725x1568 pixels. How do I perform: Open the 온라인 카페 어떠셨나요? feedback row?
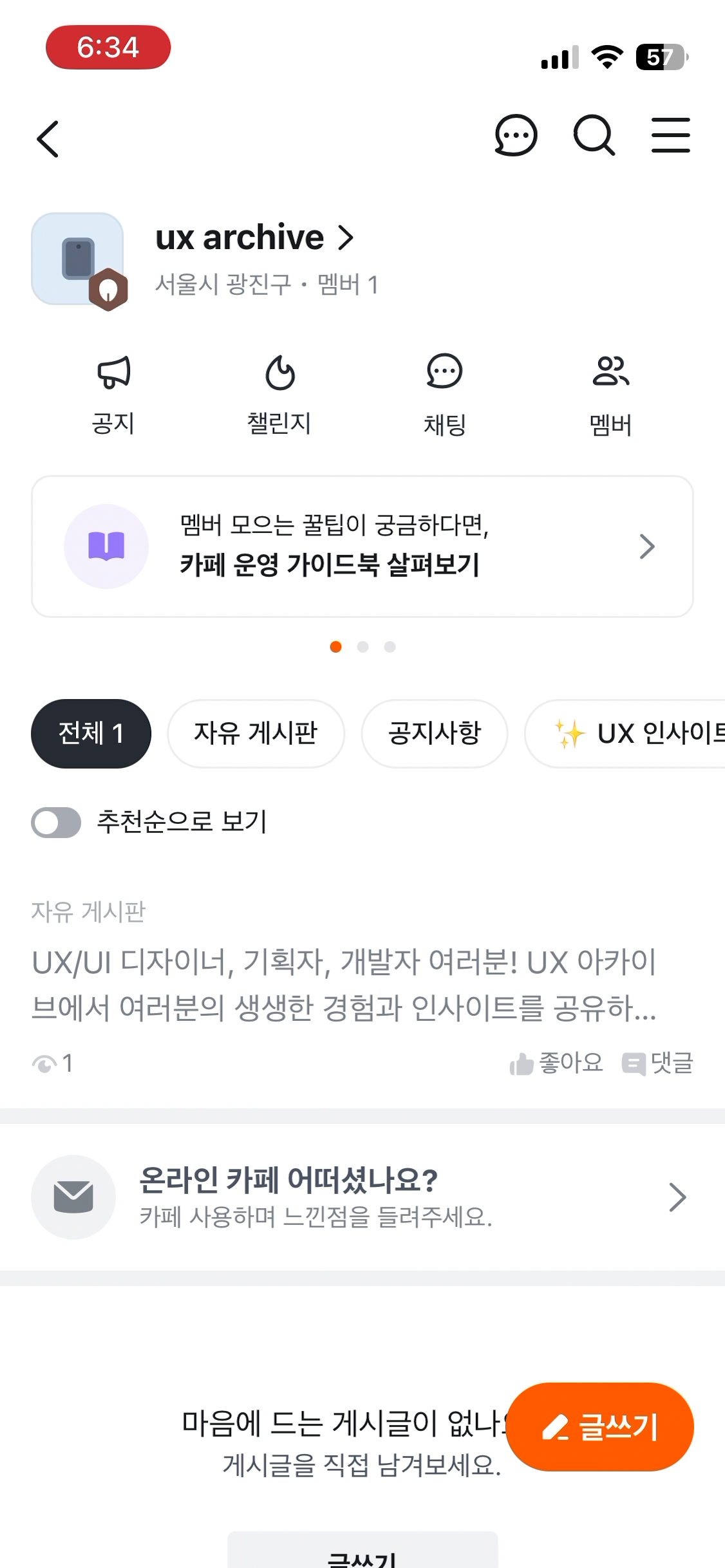(x=362, y=1197)
